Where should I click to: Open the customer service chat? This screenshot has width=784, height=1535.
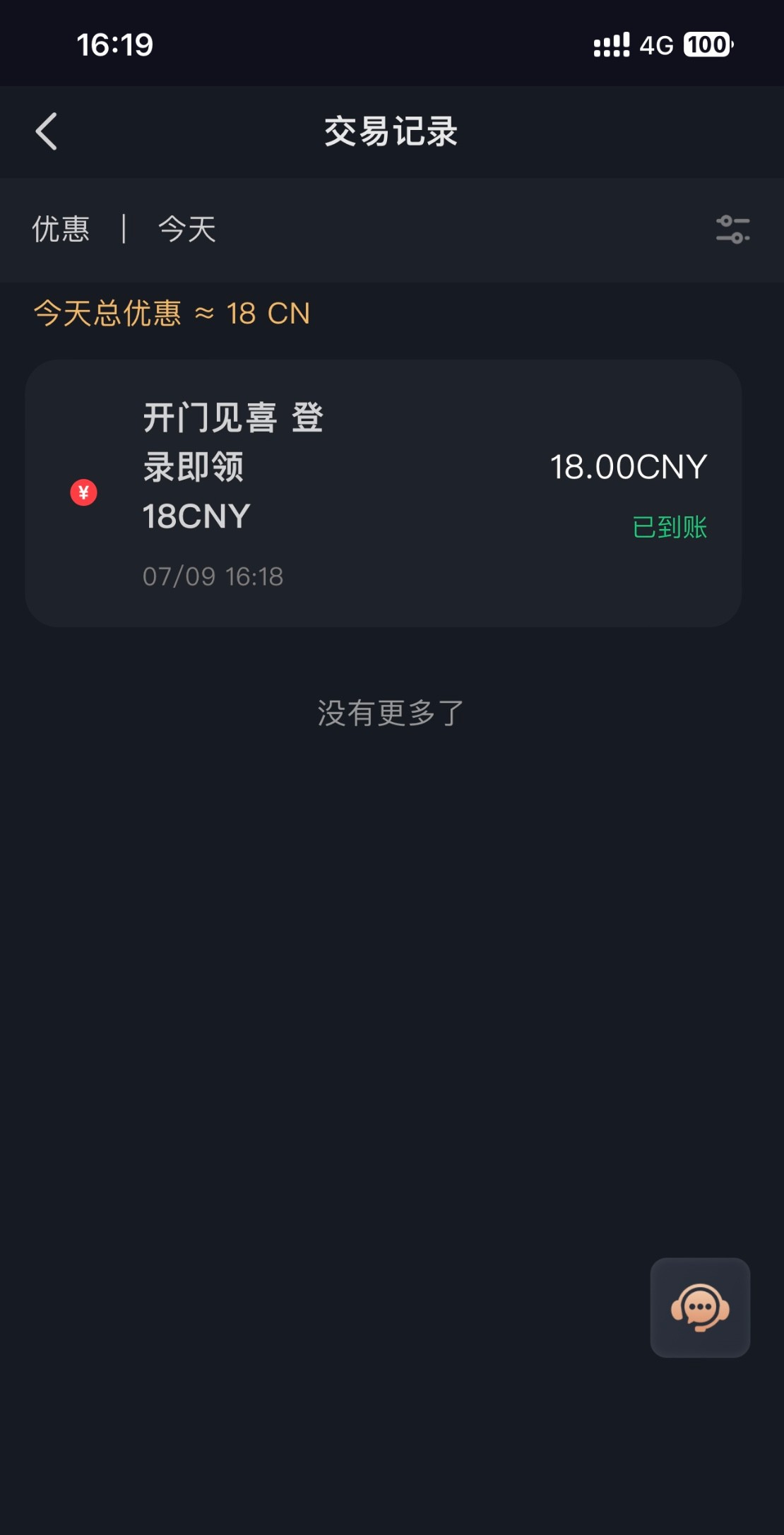coord(699,1307)
